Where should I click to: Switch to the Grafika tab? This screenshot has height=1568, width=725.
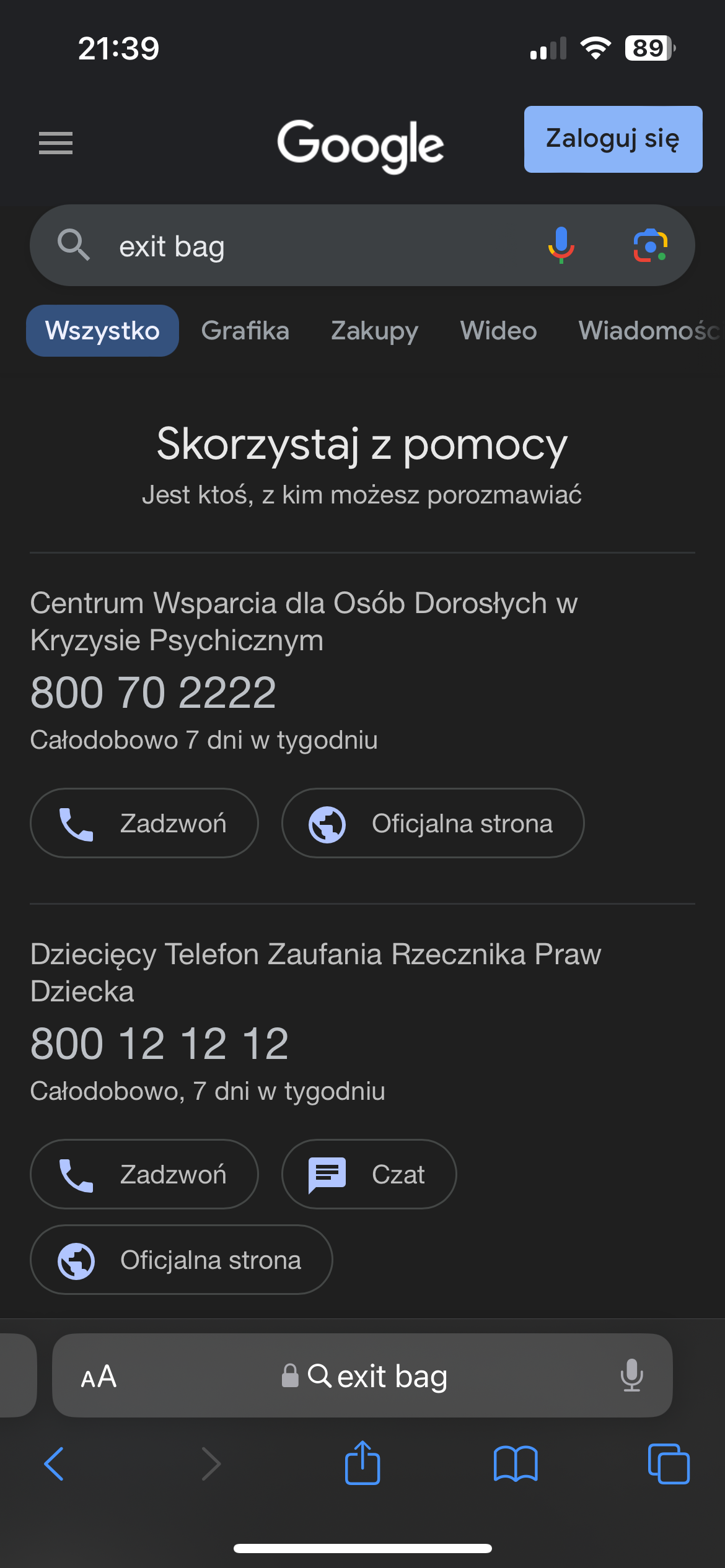(x=245, y=331)
